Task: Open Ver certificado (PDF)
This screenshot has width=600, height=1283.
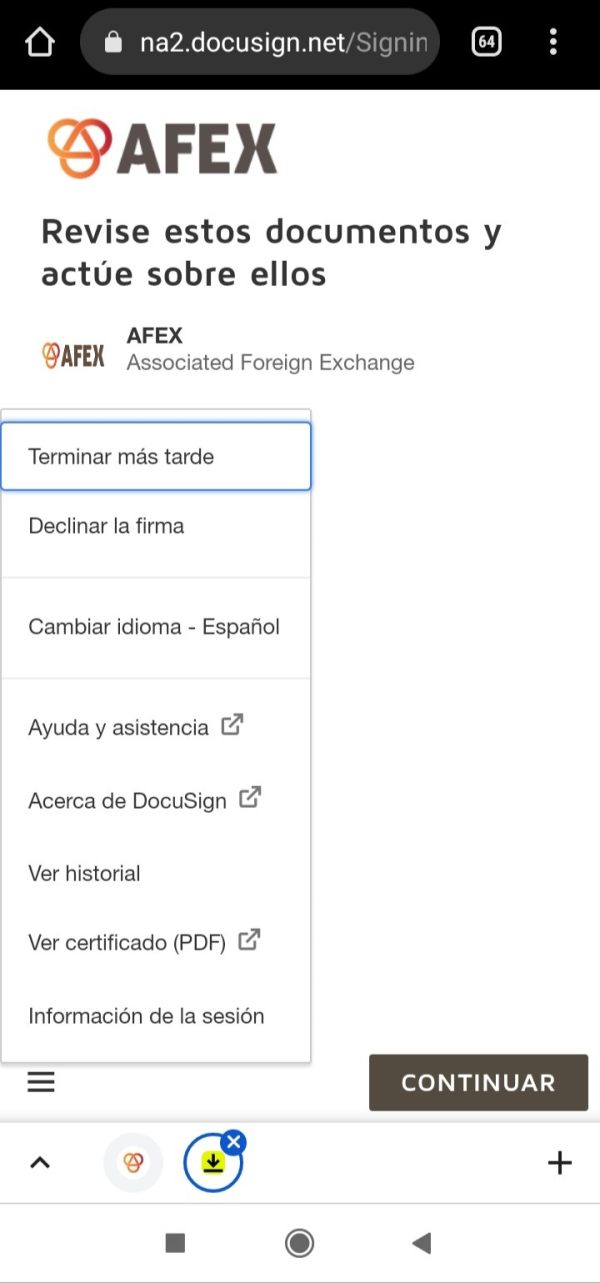Action: [x=156, y=942]
